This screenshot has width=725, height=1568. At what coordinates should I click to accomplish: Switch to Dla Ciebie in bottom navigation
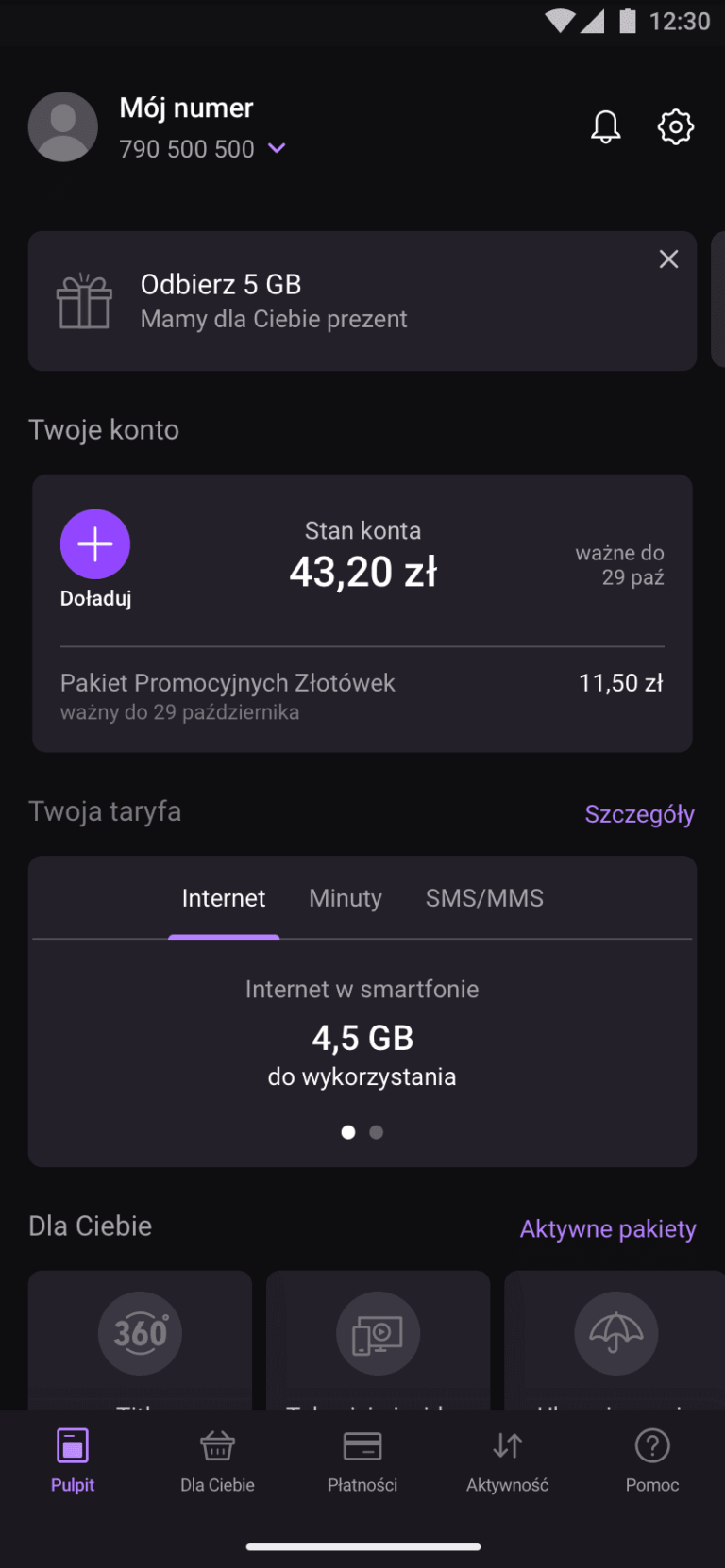tap(217, 1461)
